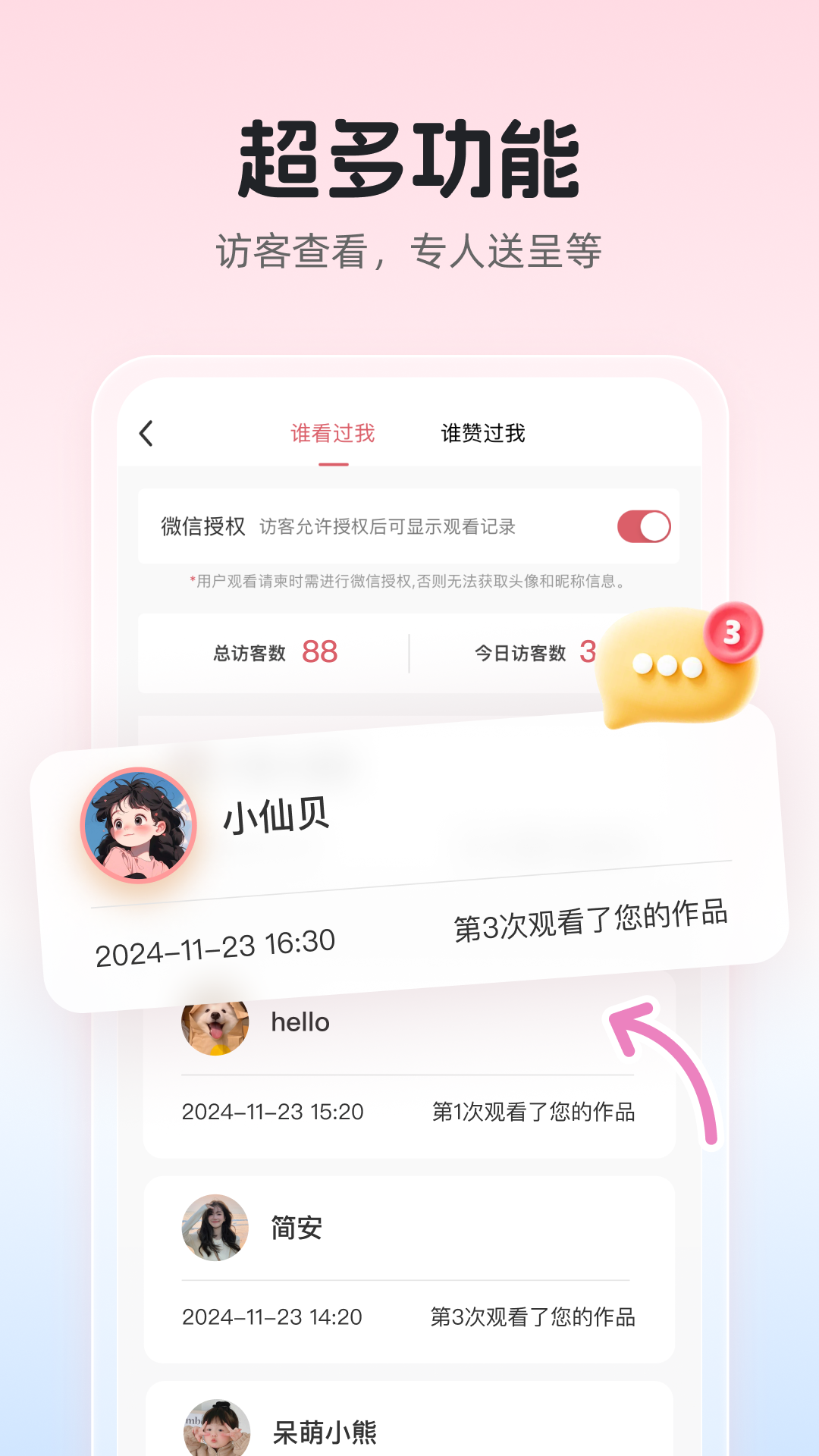
Task: Tap the username hello in visitor list
Action: (300, 1021)
